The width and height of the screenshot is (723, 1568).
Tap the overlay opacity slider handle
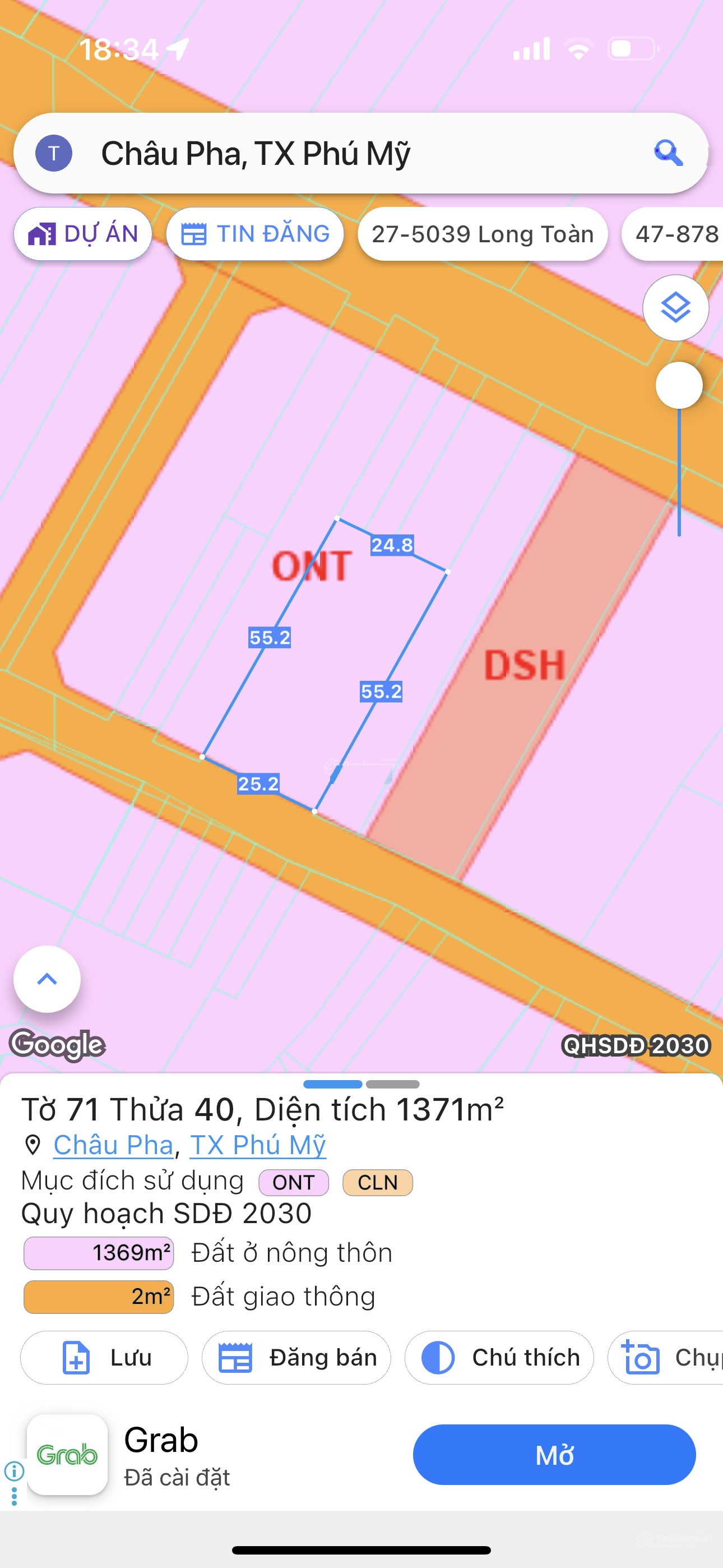tap(679, 385)
